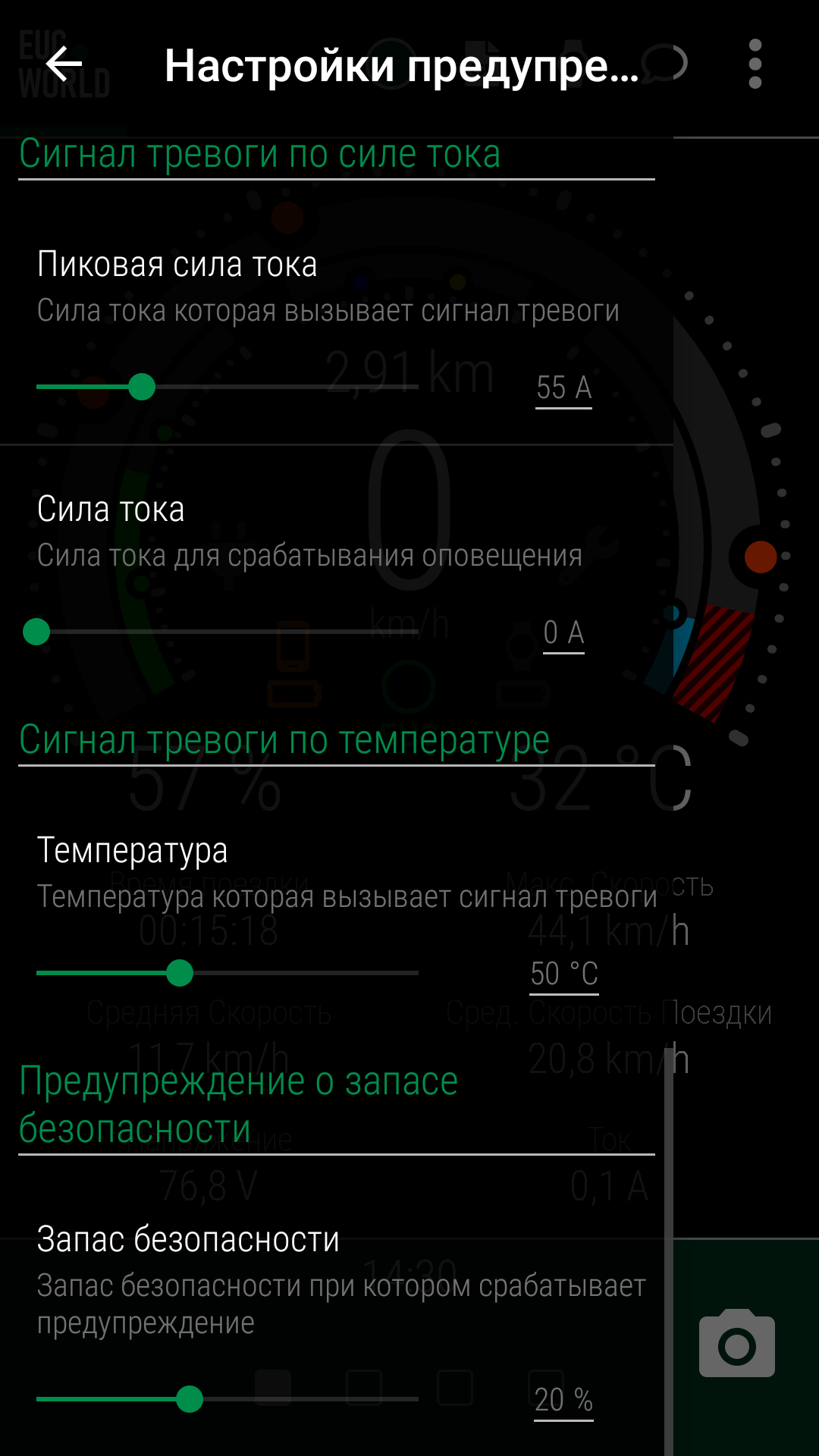Screen dimensions: 819x1456
Task: Adjust the Запас безопасности slider
Action: tap(190, 1399)
